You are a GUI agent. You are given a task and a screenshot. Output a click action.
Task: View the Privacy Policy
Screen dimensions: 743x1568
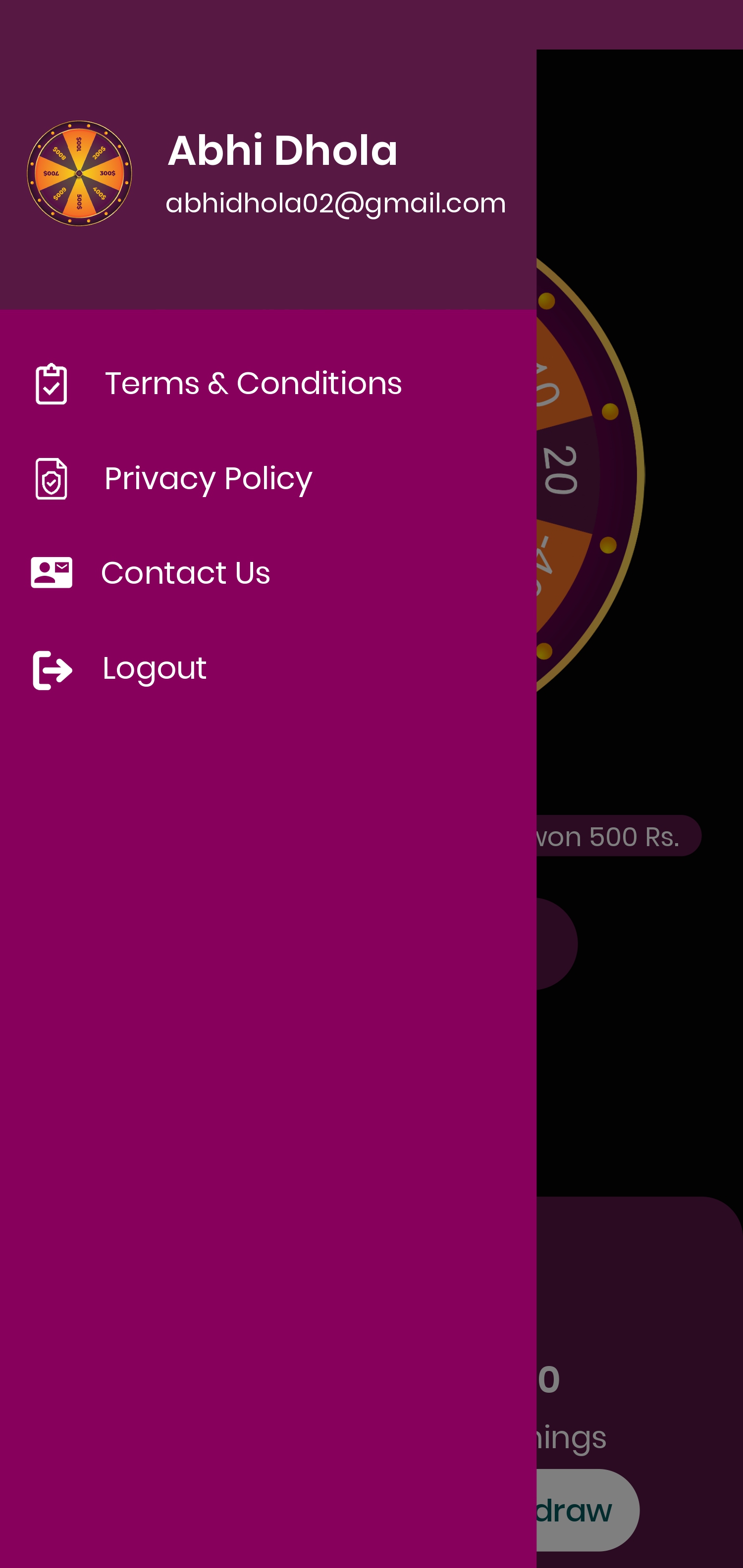(x=208, y=478)
